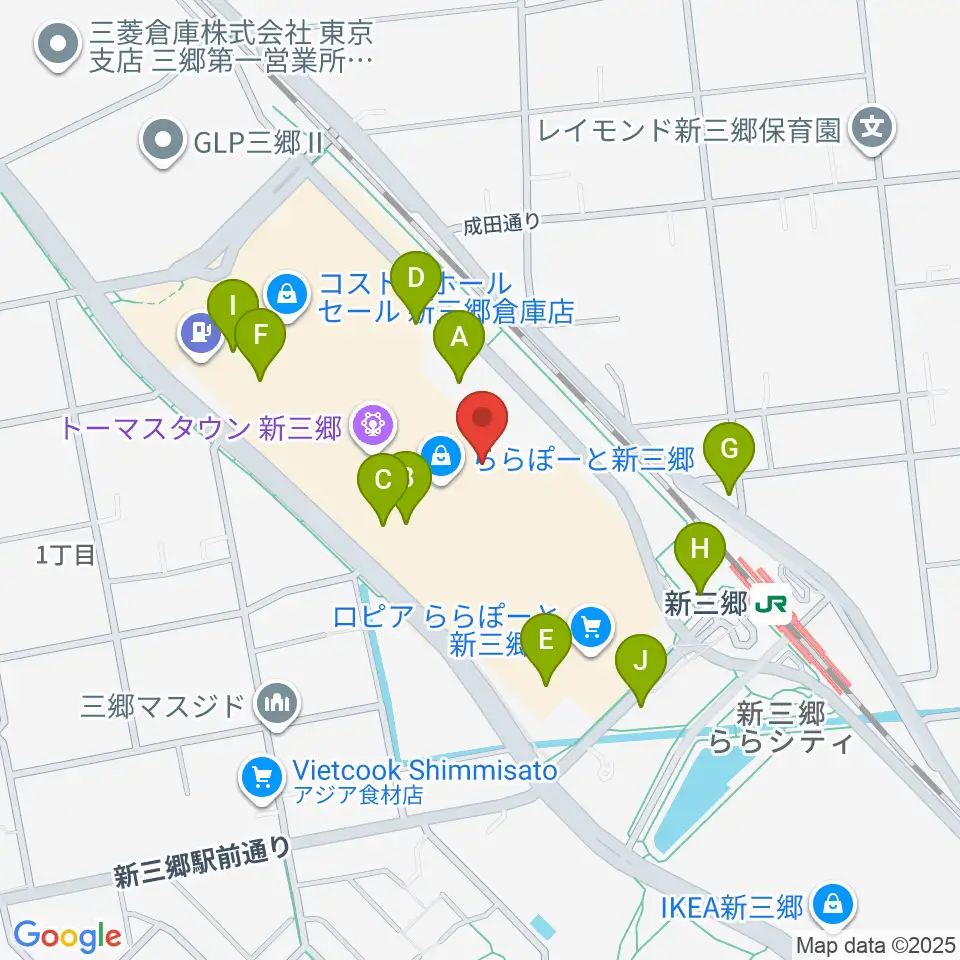Tap green marker H near the station
Viewport: 960px width, 960px height.
[700, 552]
